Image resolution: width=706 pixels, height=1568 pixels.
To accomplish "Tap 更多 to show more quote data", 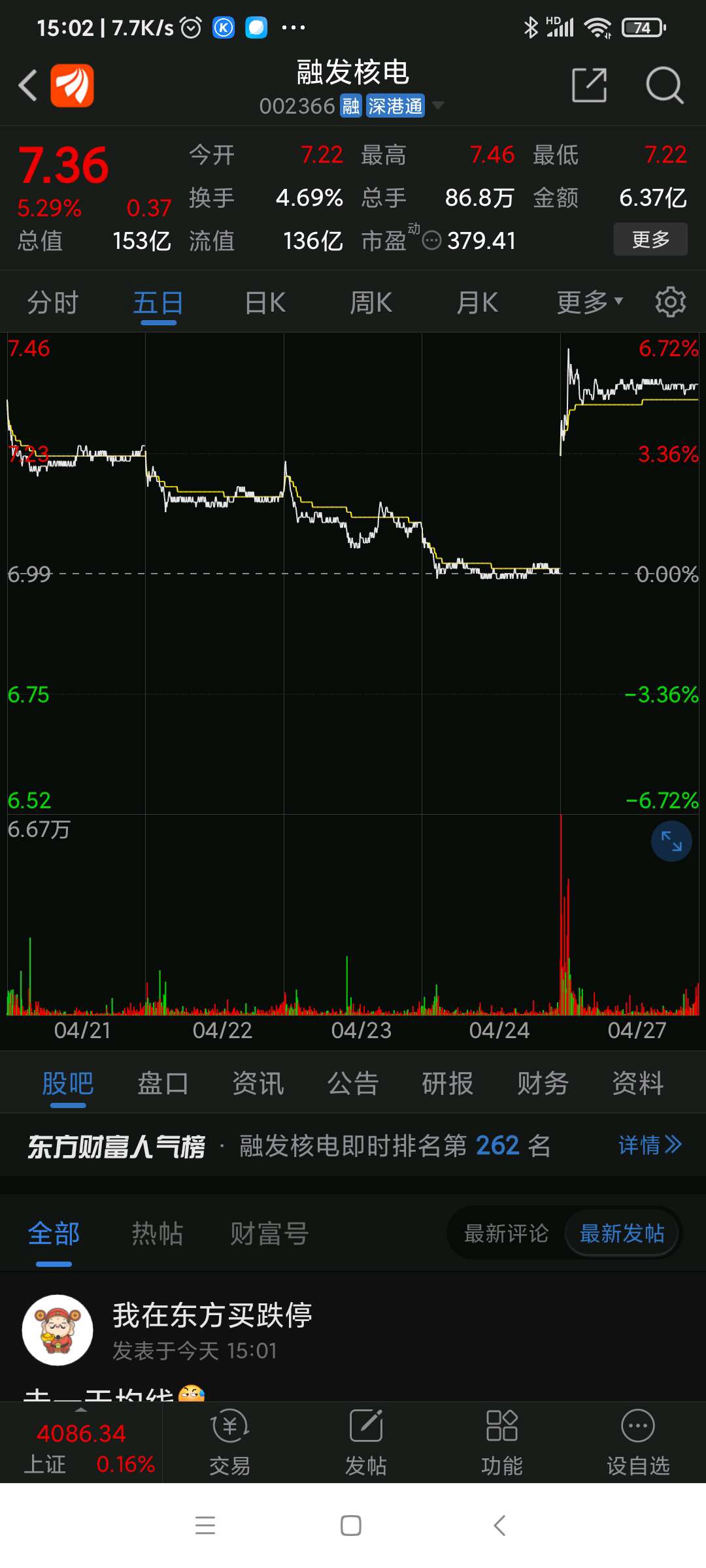I will click(650, 239).
